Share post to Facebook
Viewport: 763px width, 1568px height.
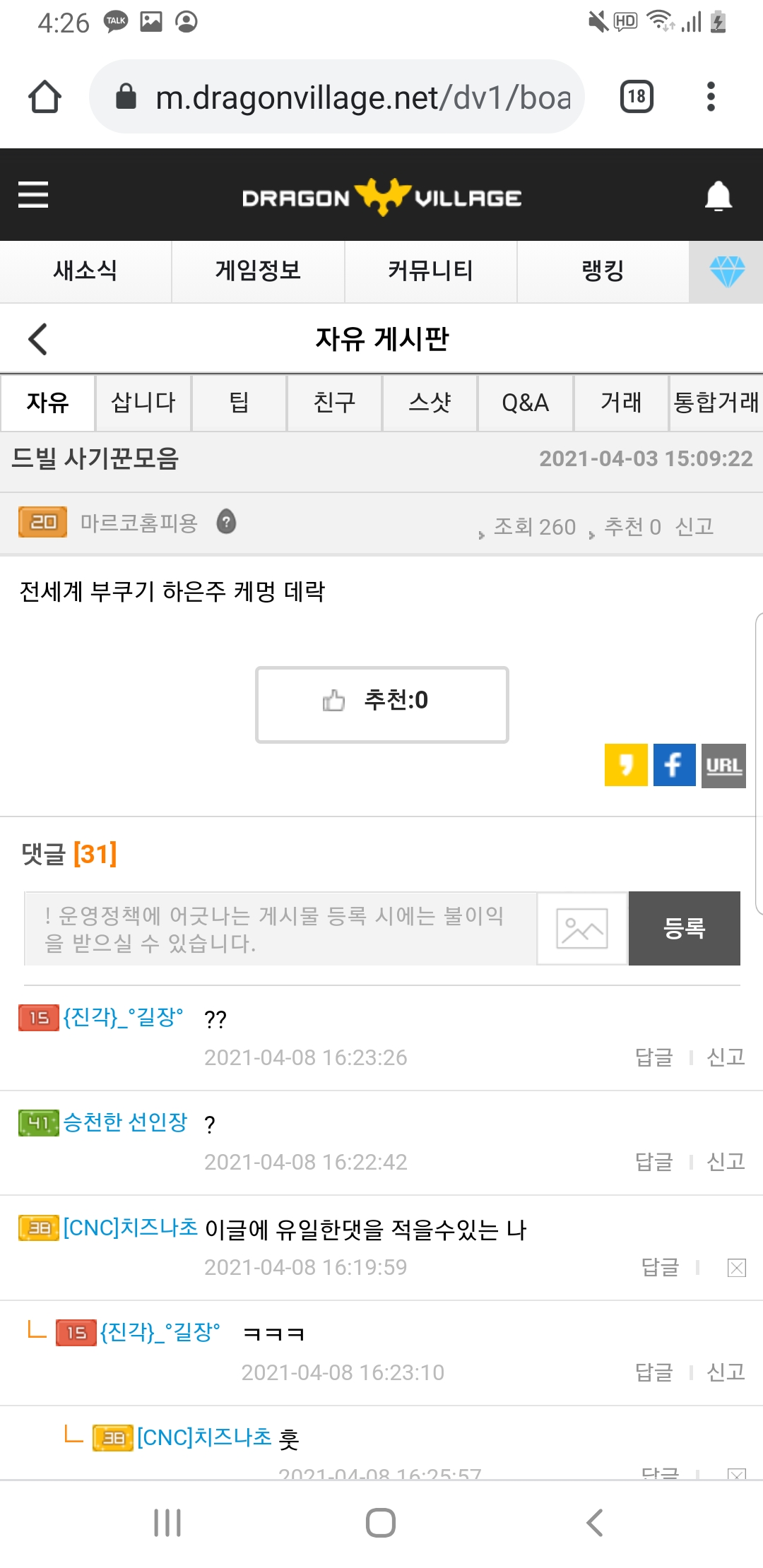tap(675, 765)
